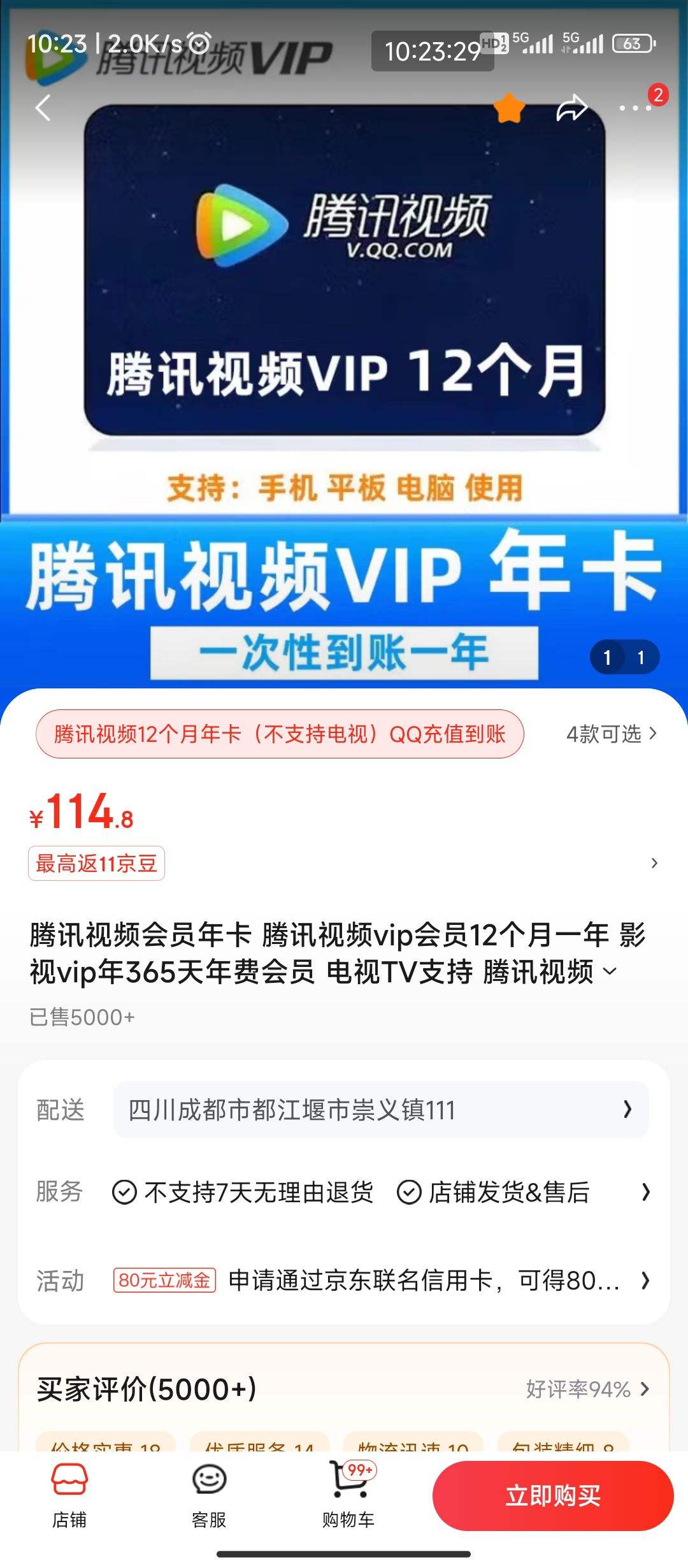This screenshot has width=688, height=1568.
Task: Tap the orange star favorite icon
Action: [x=509, y=108]
